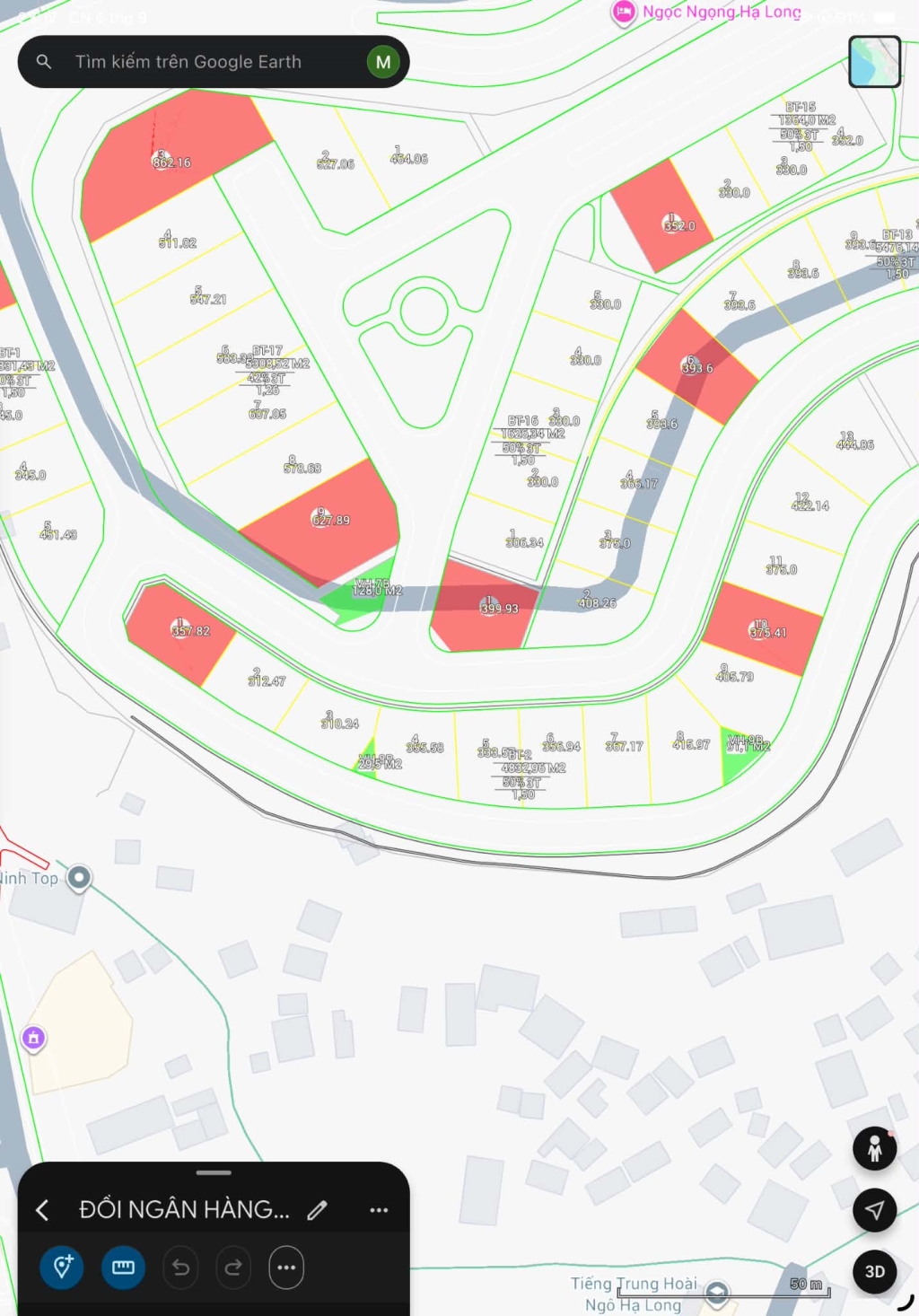Add a new placemark
Screen dimensions: 919x1316
tap(62, 1268)
